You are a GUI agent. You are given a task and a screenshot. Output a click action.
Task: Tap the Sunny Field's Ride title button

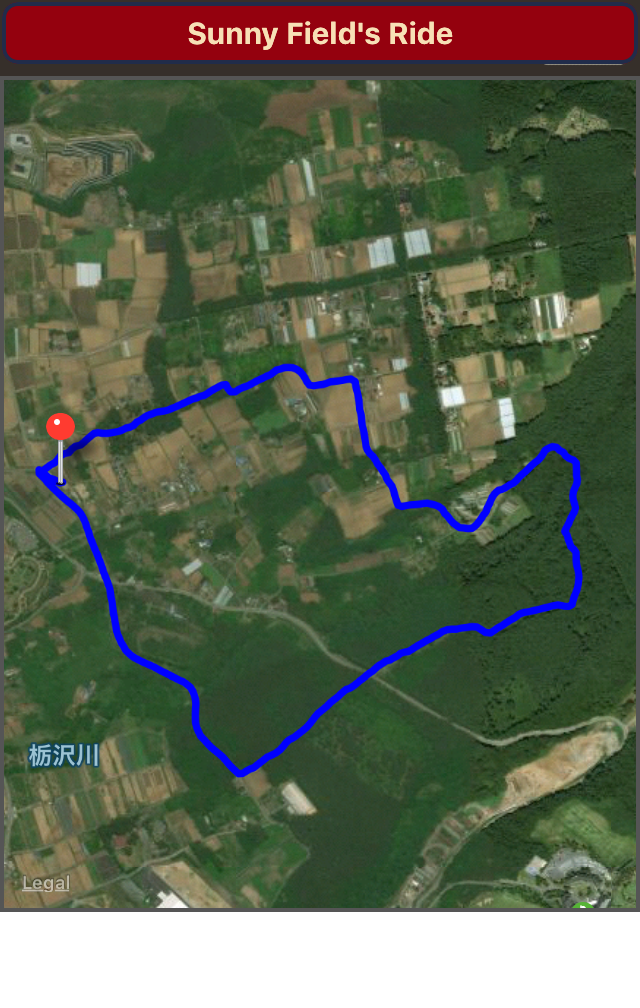click(320, 34)
